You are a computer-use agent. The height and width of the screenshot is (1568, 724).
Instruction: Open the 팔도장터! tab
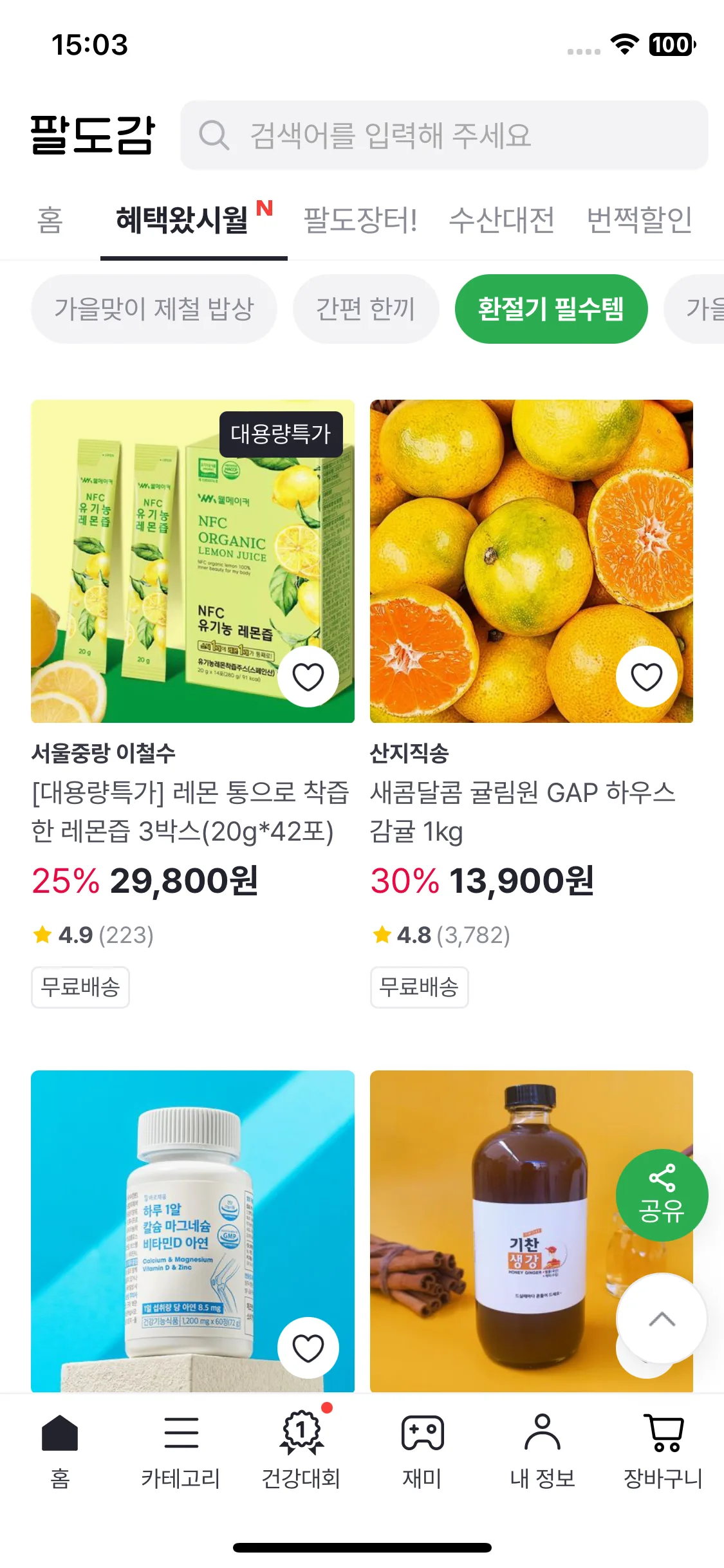pos(360,220)
